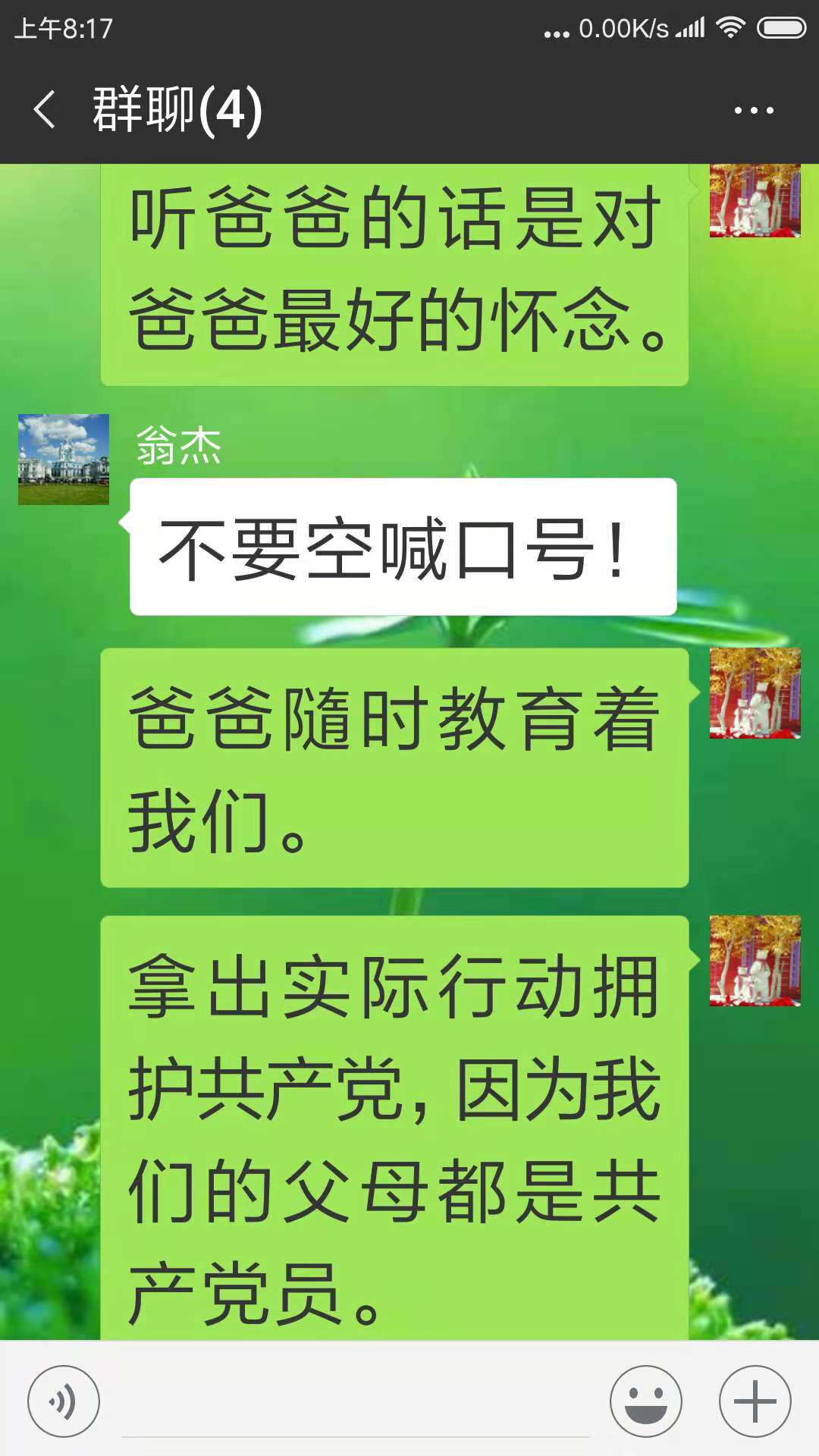Tap sender avatar beside 拿出实际行动 message
The image size is (819, 1456).
click(755, 961)
